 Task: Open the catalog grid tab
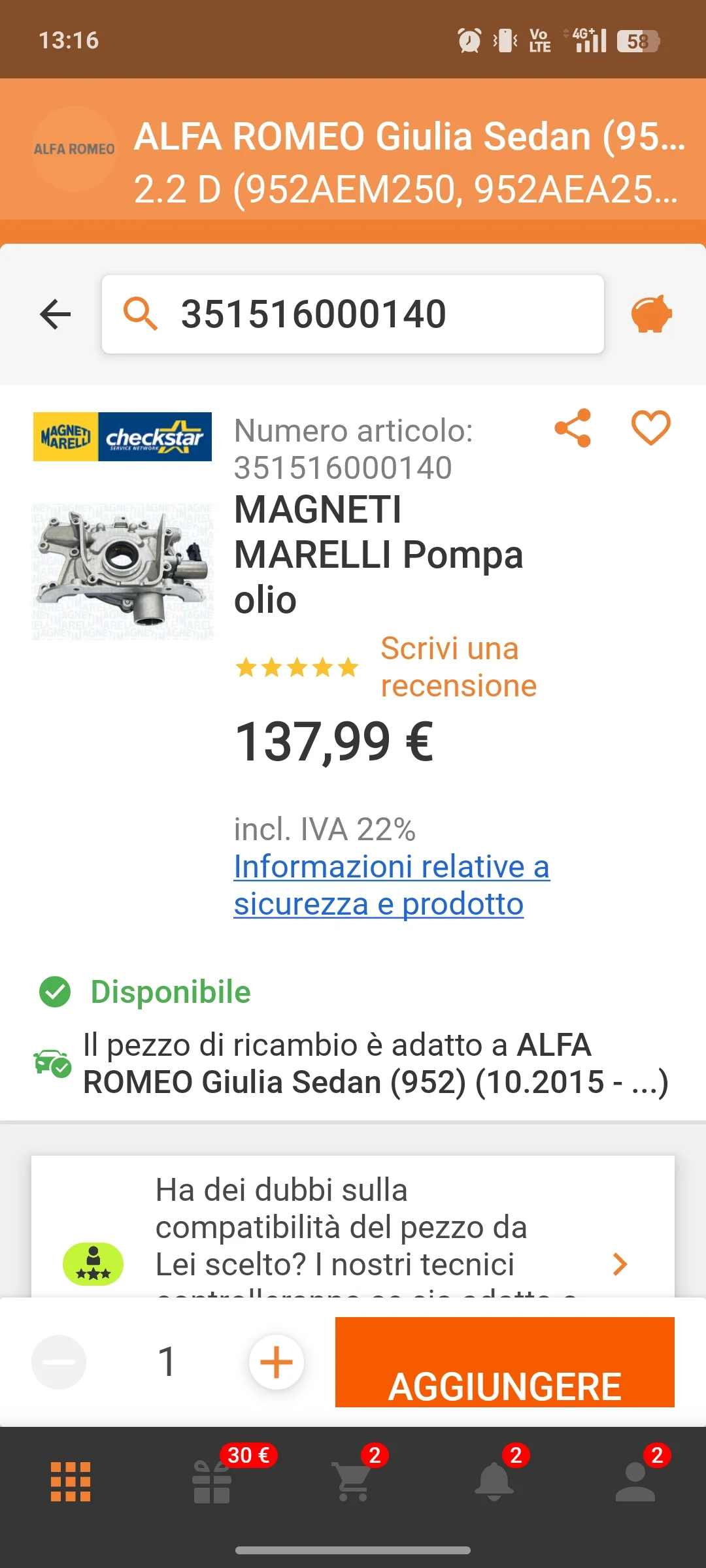click(71, 1482)
